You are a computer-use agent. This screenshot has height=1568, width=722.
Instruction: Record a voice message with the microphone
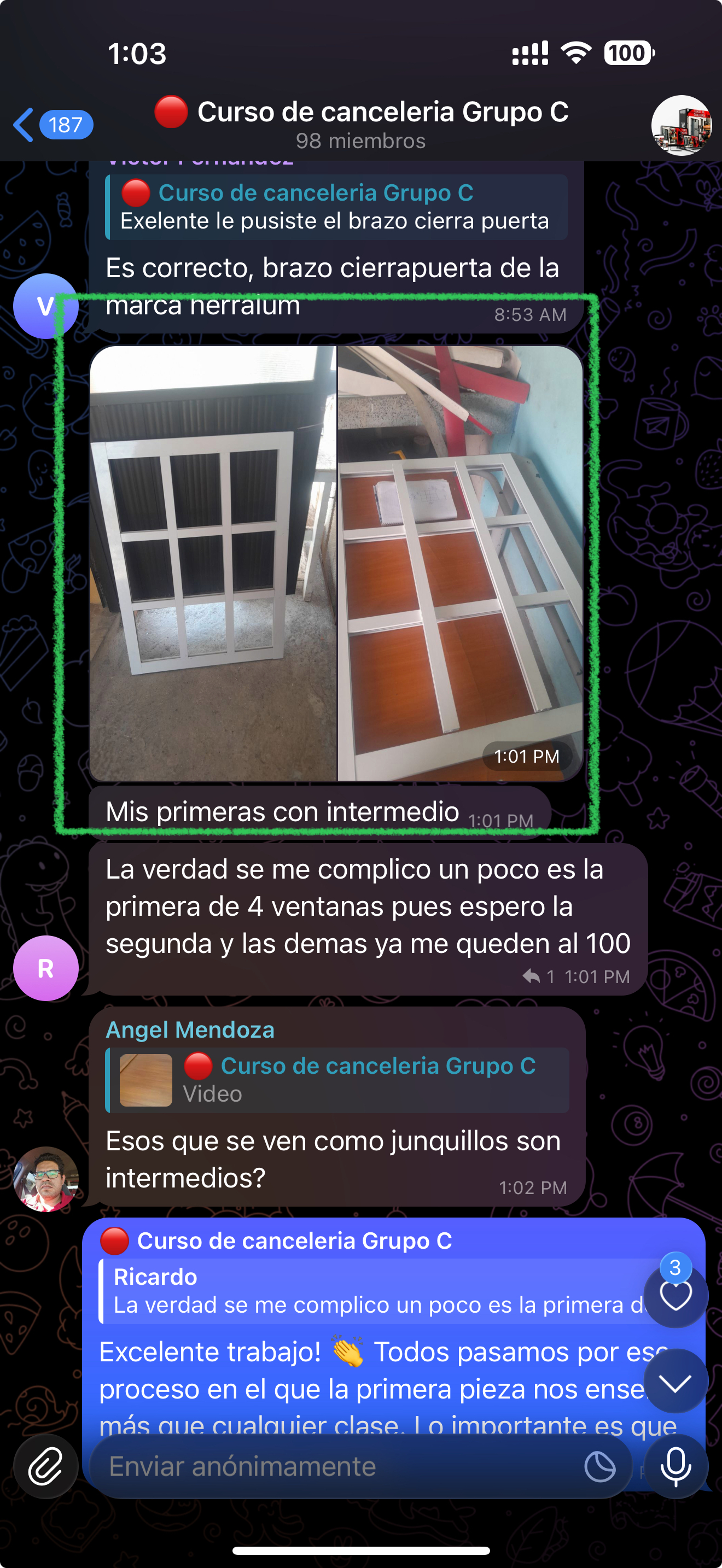pyautogui.click(x=675, y=1466)
